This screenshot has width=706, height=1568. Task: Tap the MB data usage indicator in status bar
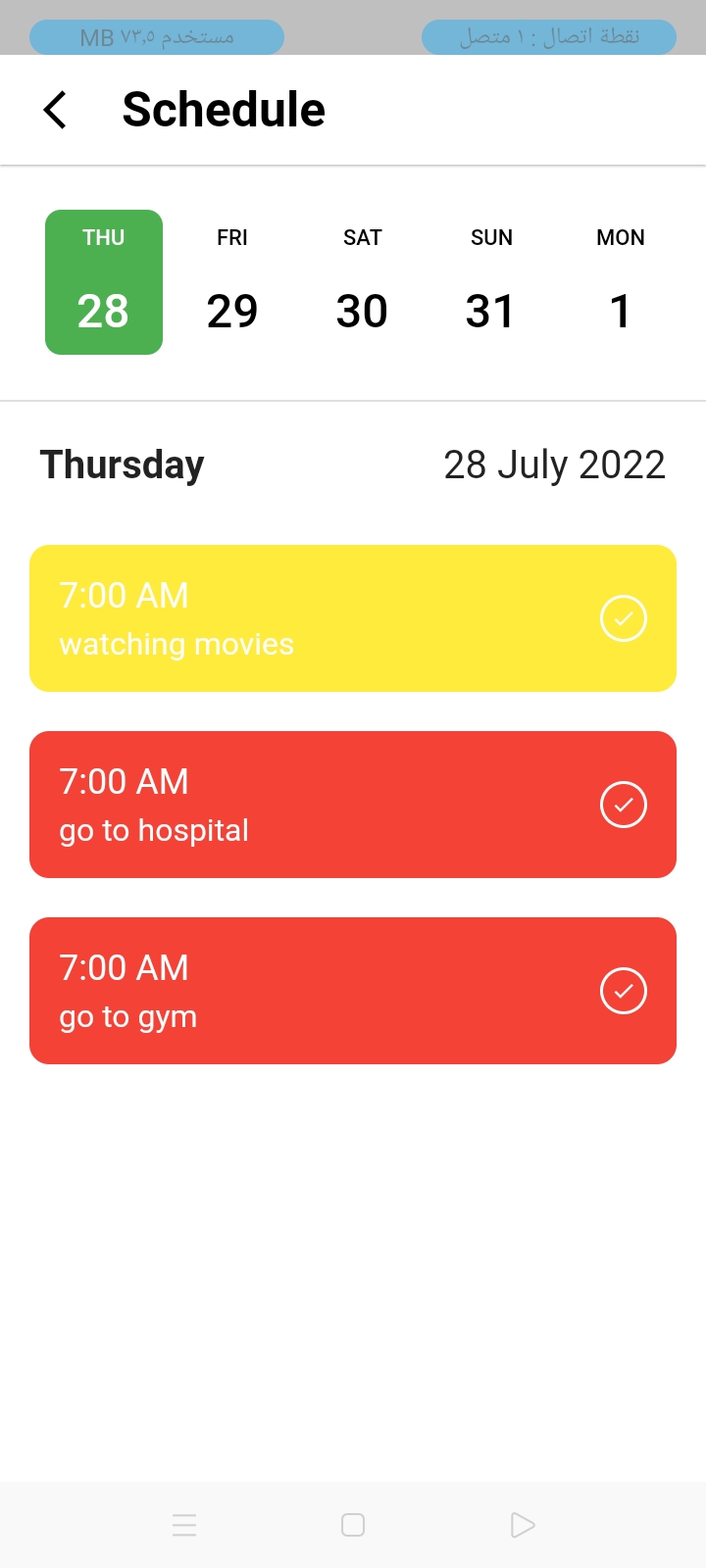tap(157, 37)
